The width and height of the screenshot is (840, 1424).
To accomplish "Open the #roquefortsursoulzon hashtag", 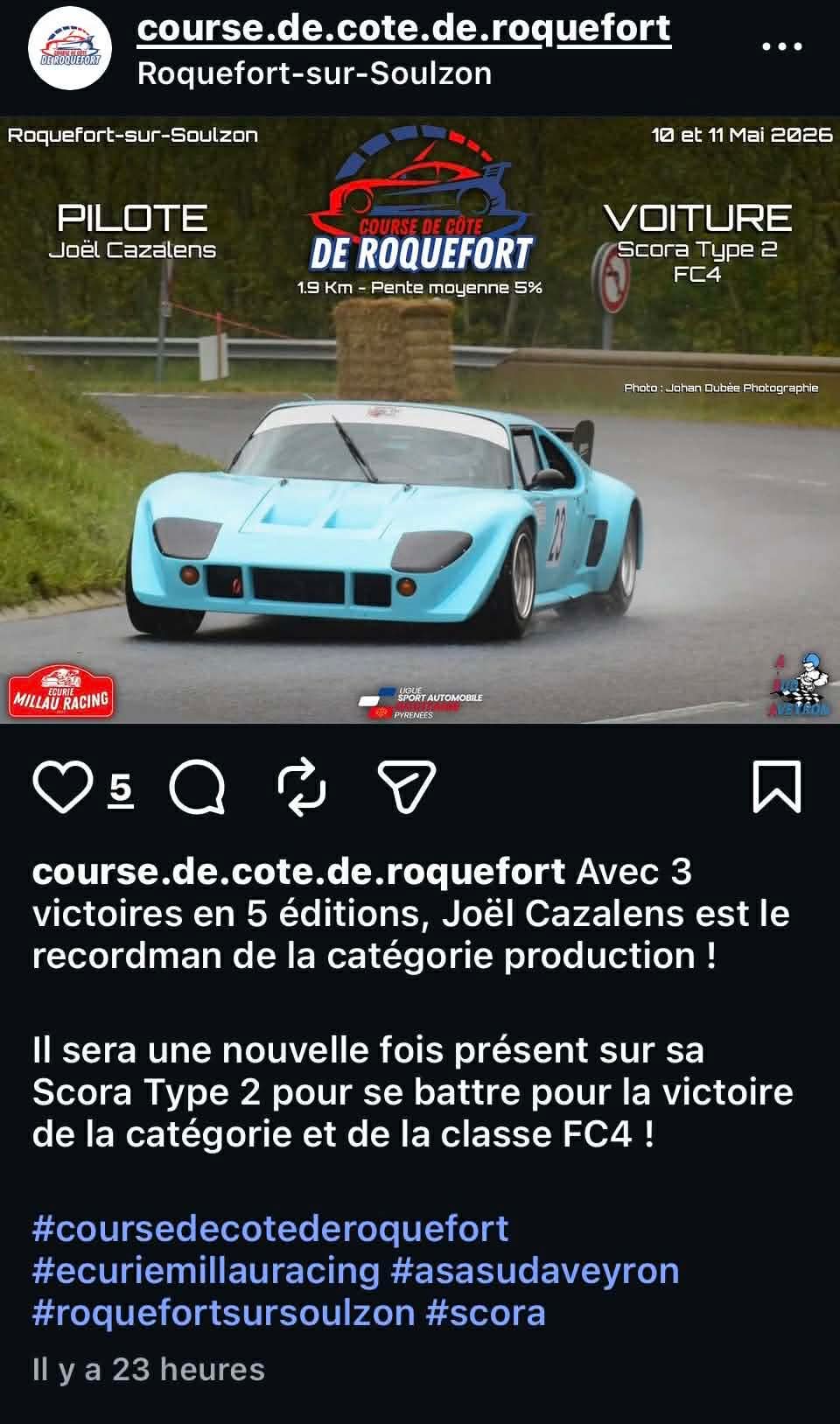I will pos(223,1313).
